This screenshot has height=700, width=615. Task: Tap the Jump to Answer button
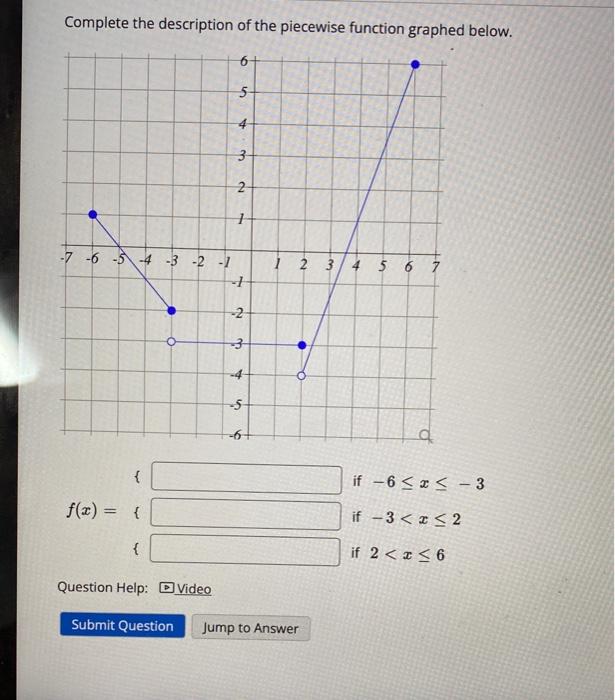click(251, 628)
